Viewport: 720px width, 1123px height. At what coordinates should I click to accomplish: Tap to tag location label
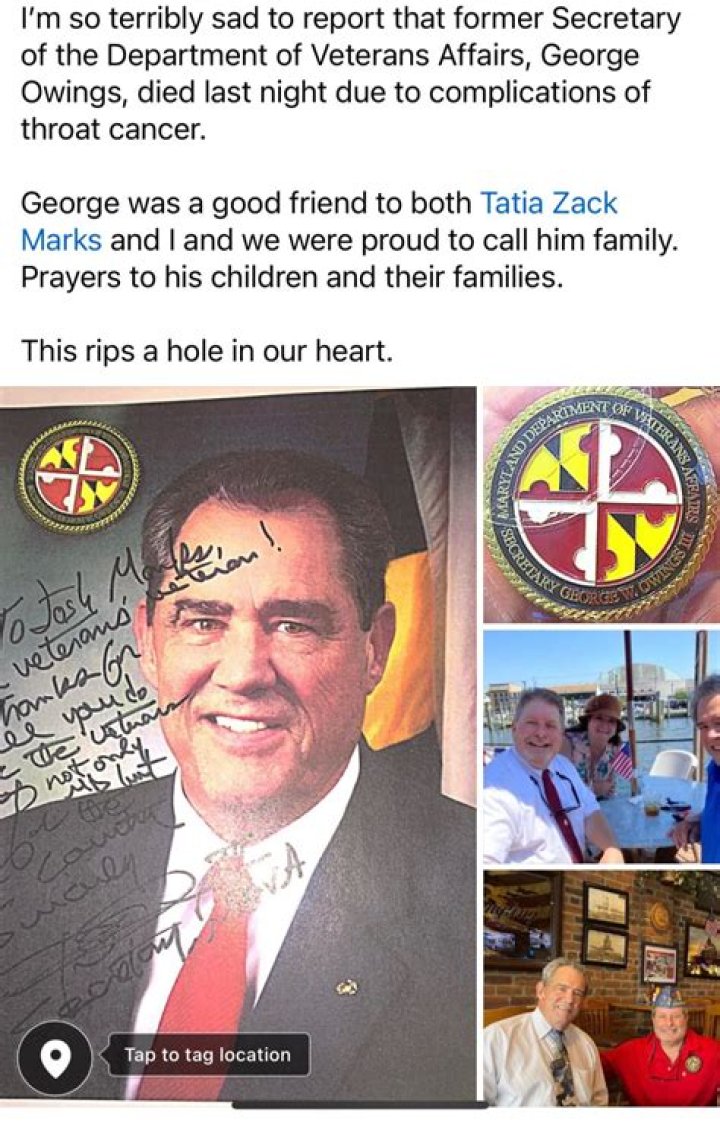click(208, 1055)
